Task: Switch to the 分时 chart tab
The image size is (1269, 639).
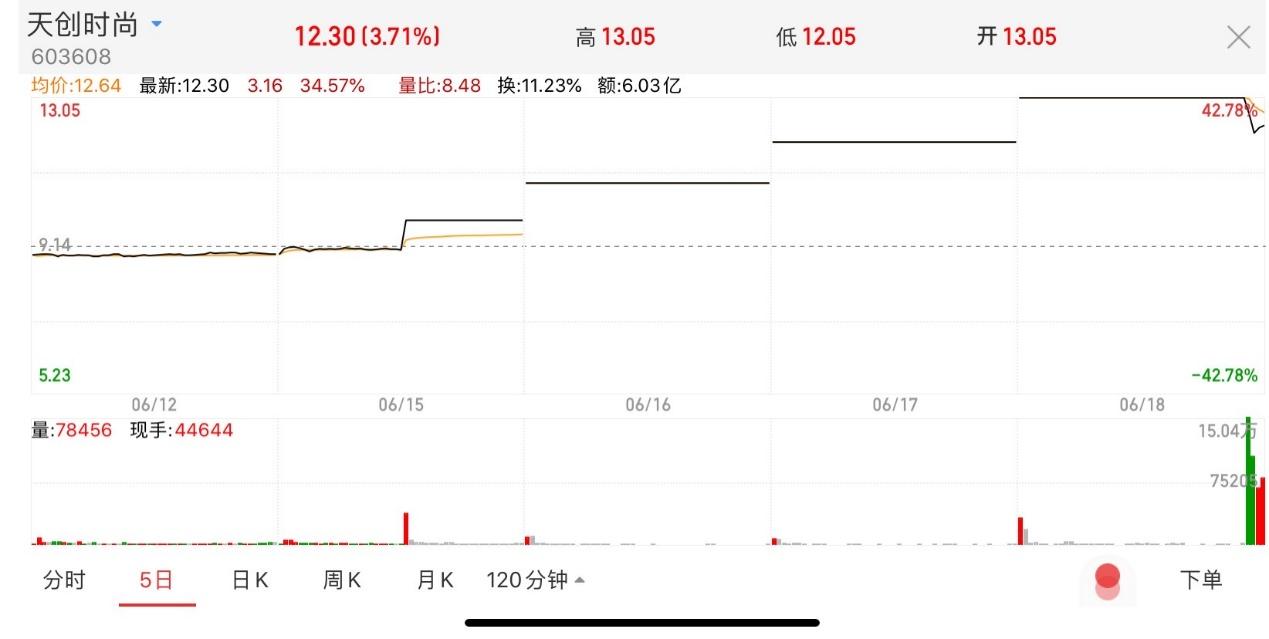Action: point(64,580)
